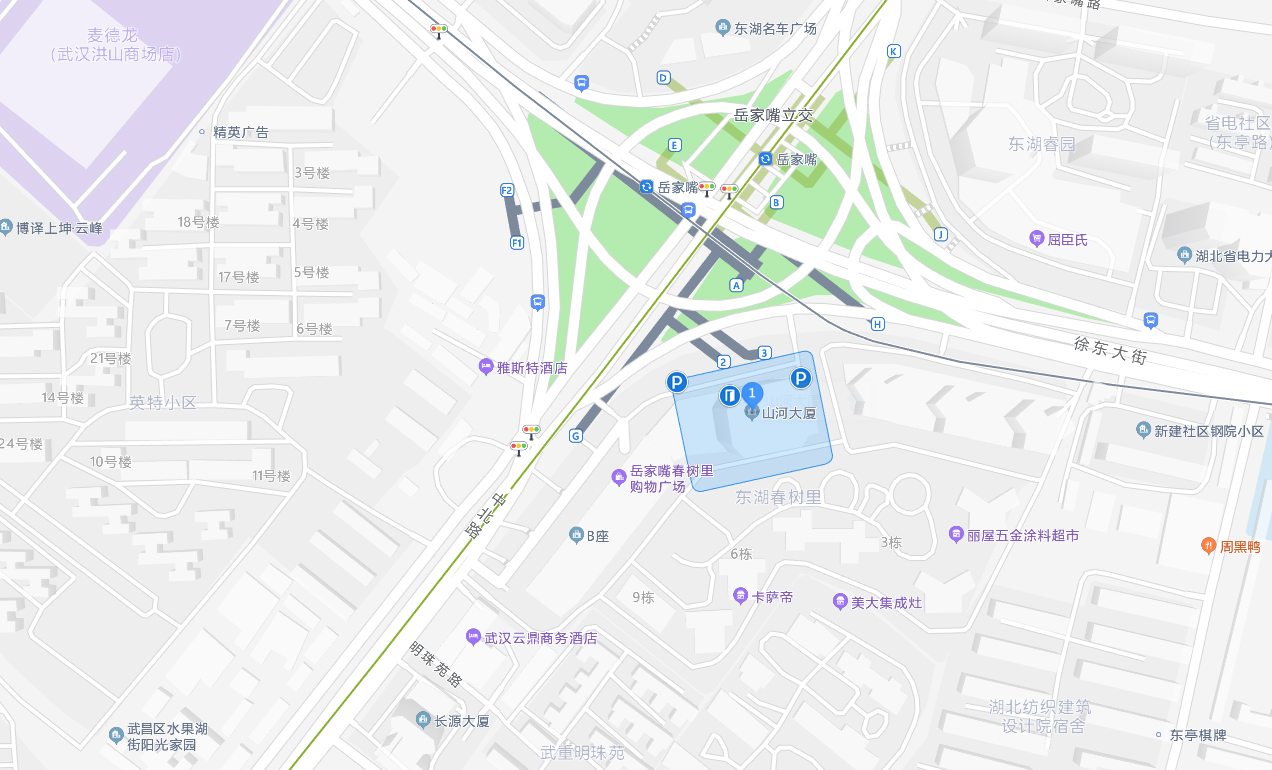Open the 雅斯特酒店 hotel marker
This screenshot has height=770, width=1272.
[486, 367]
